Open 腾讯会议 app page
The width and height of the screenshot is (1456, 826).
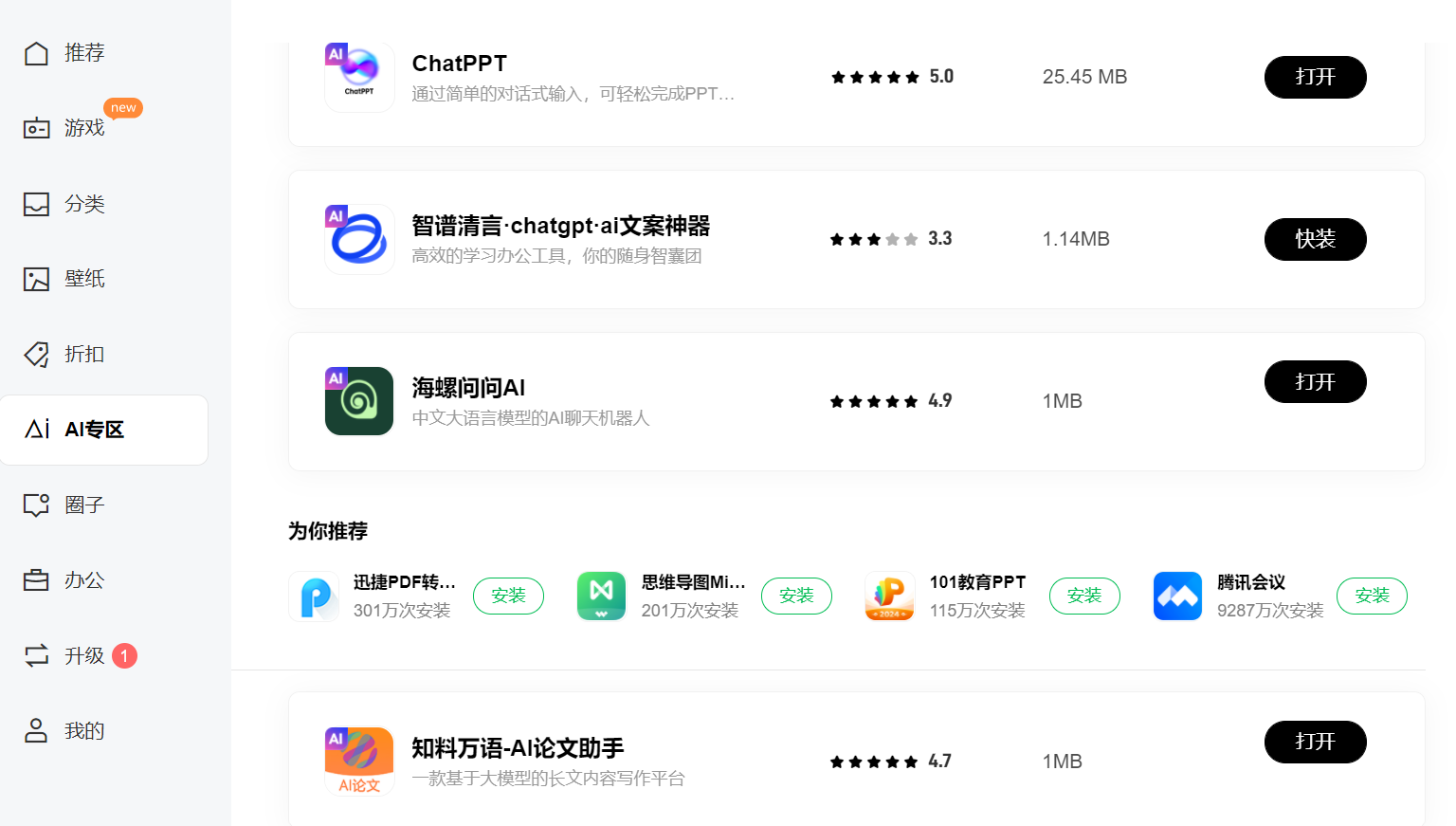[x=1250, y=582]
